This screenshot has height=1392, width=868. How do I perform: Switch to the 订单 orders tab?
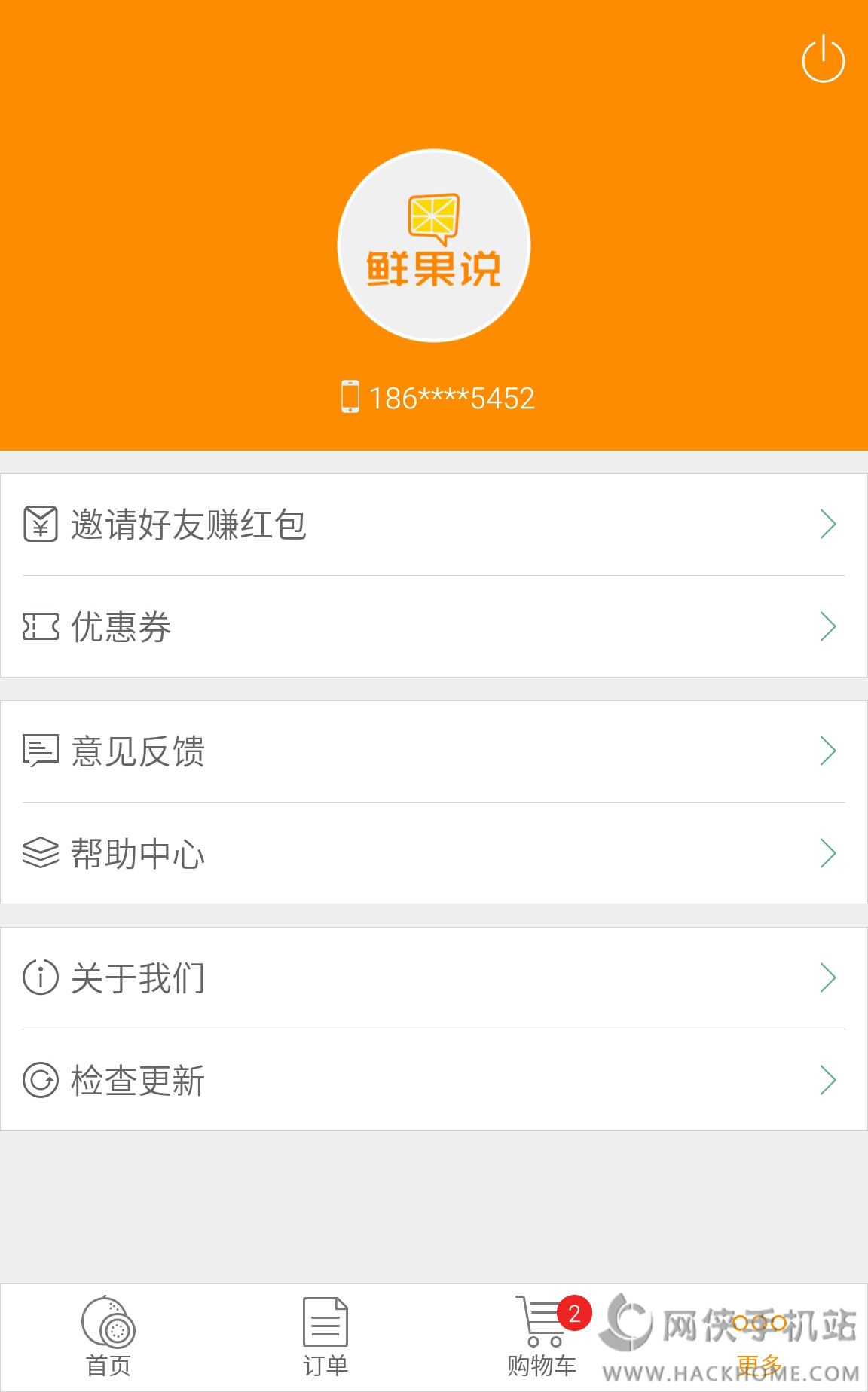click(x=325, y=1337)
